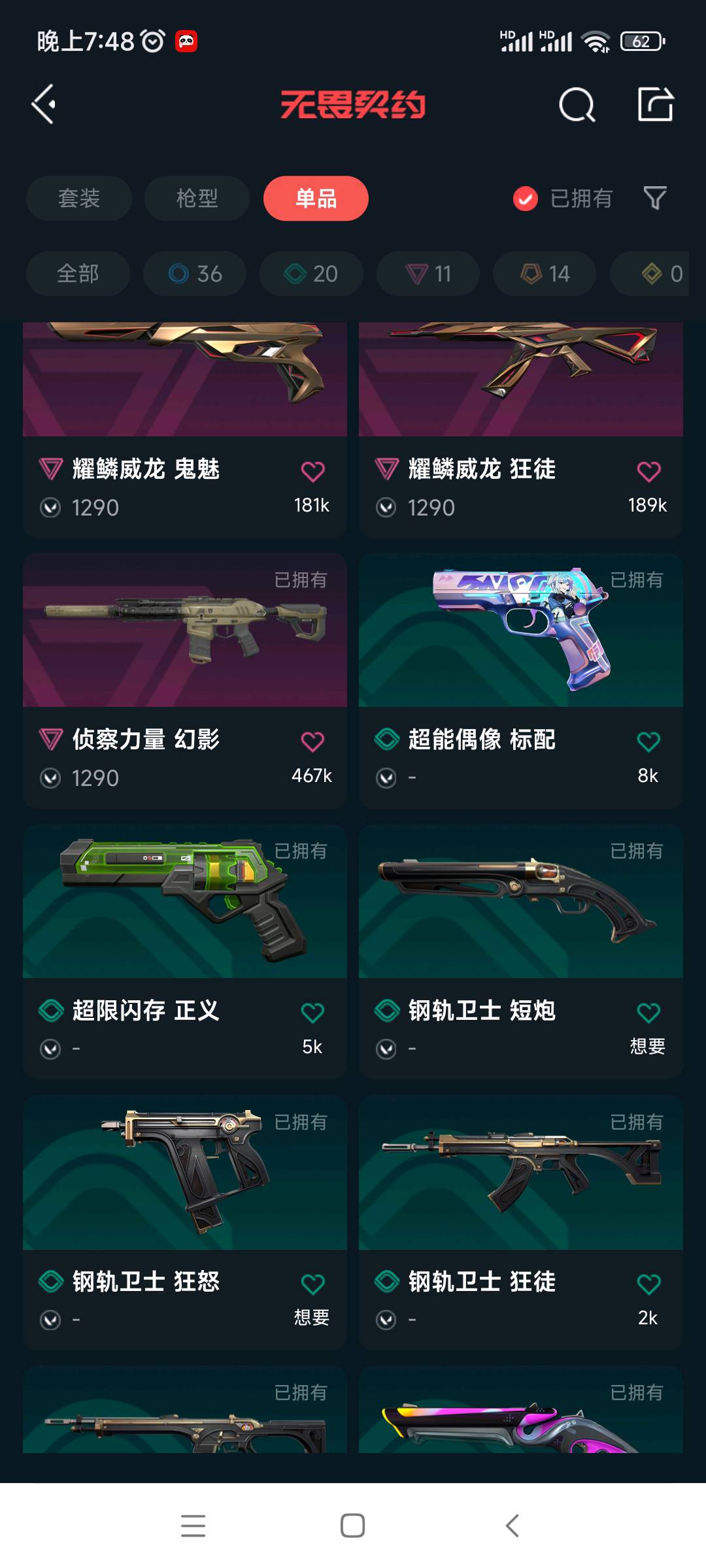Switch to the 枪型 tab

[197, 198]
